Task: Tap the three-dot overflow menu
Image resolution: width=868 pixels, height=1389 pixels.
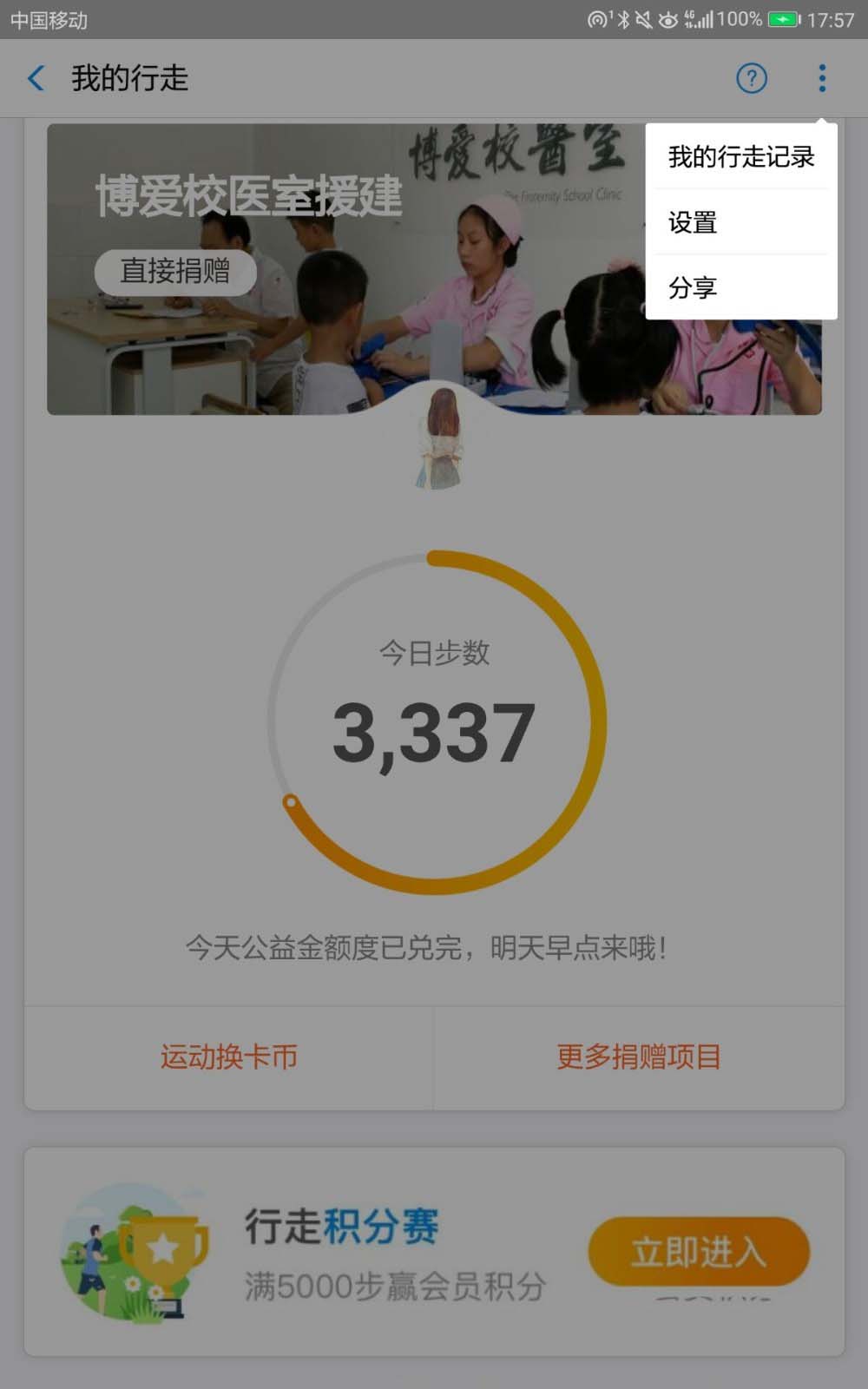Action: coord(821,78)
